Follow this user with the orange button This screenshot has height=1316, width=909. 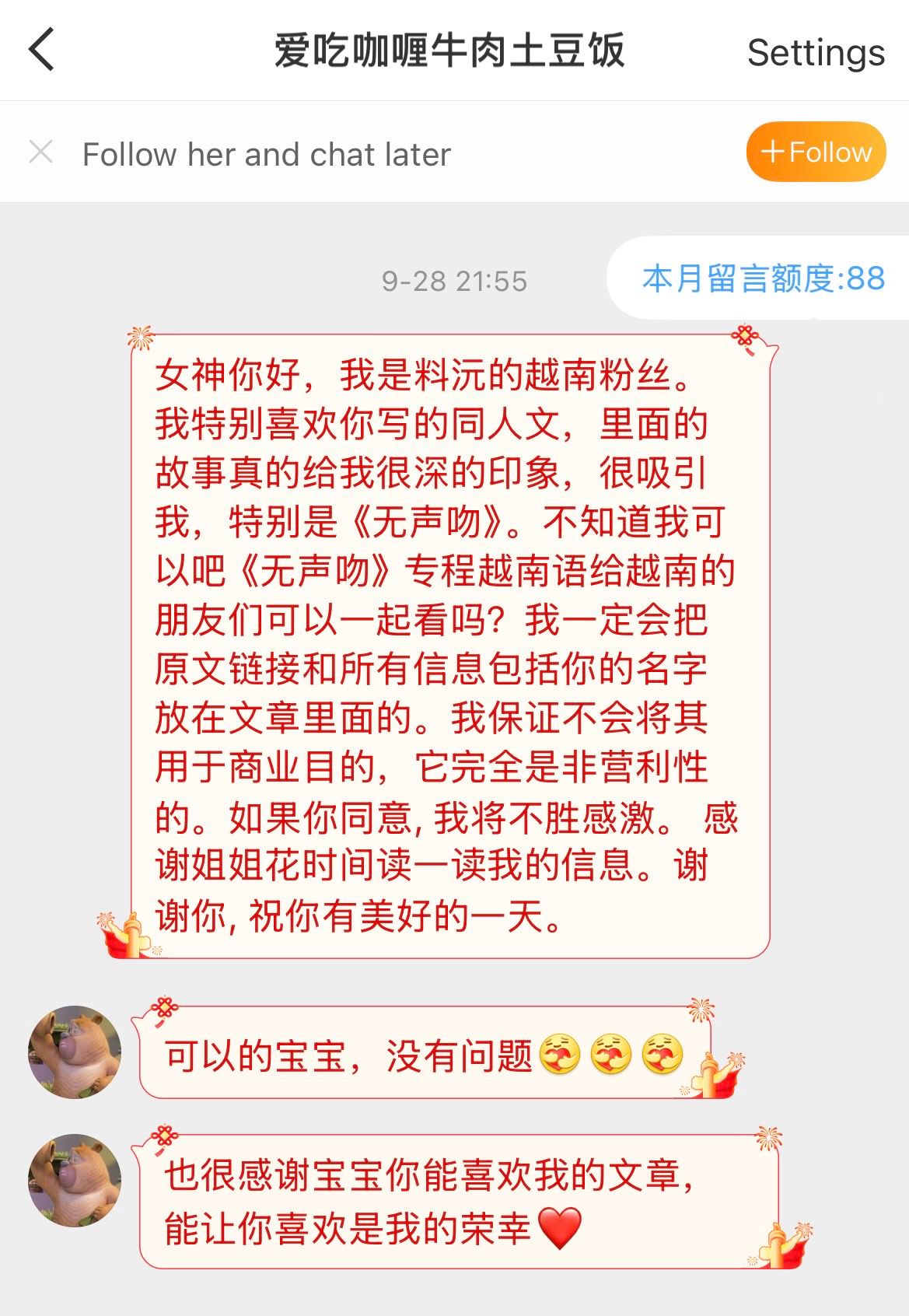point(816,152)
